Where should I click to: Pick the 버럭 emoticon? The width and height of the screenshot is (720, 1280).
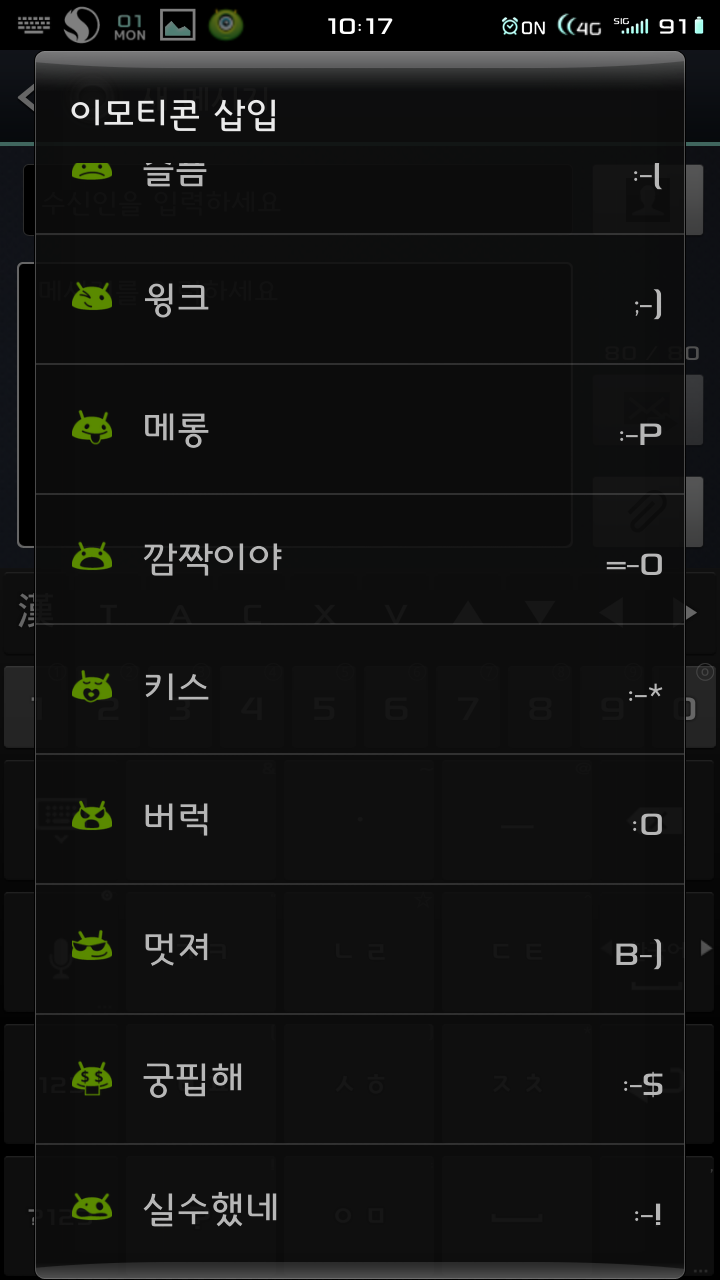[360, 820]
